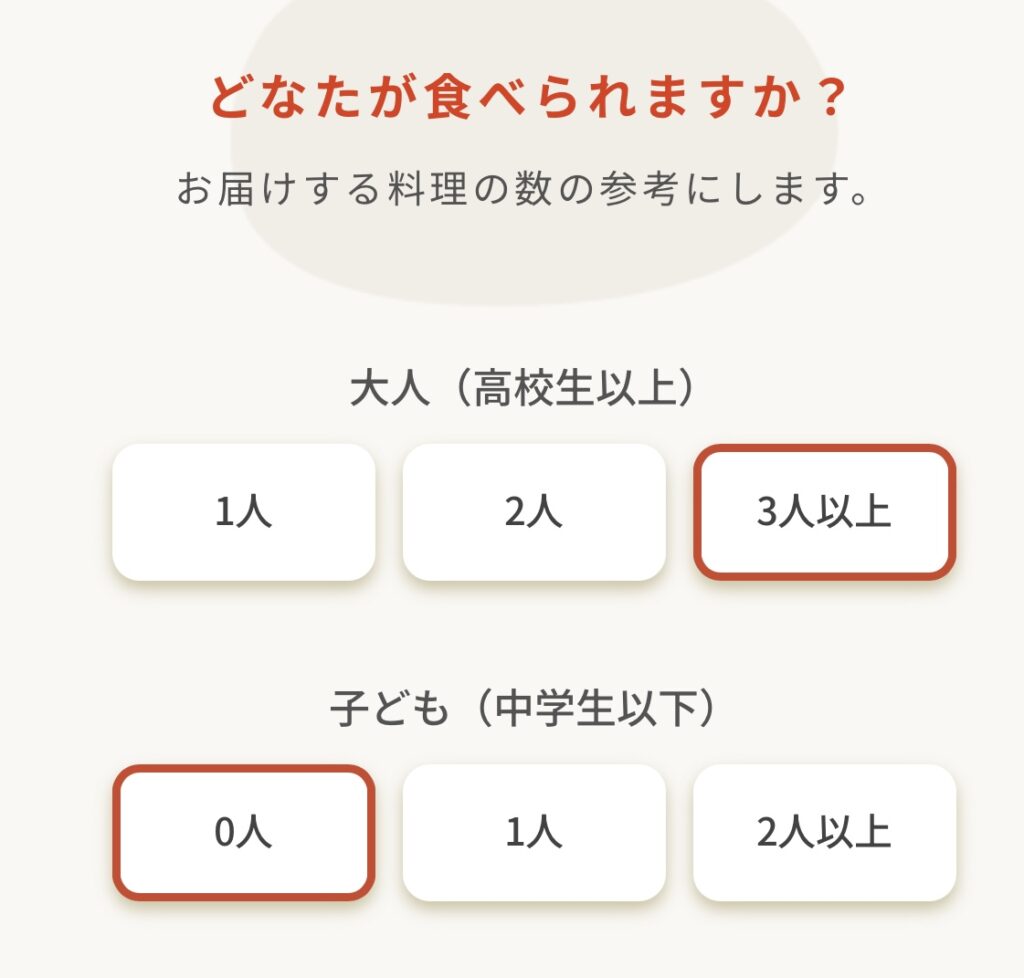Screen dimensions: 1024x978
Task: Choose 2人 under 大人（高校生以上）
Action: [534, 512]
